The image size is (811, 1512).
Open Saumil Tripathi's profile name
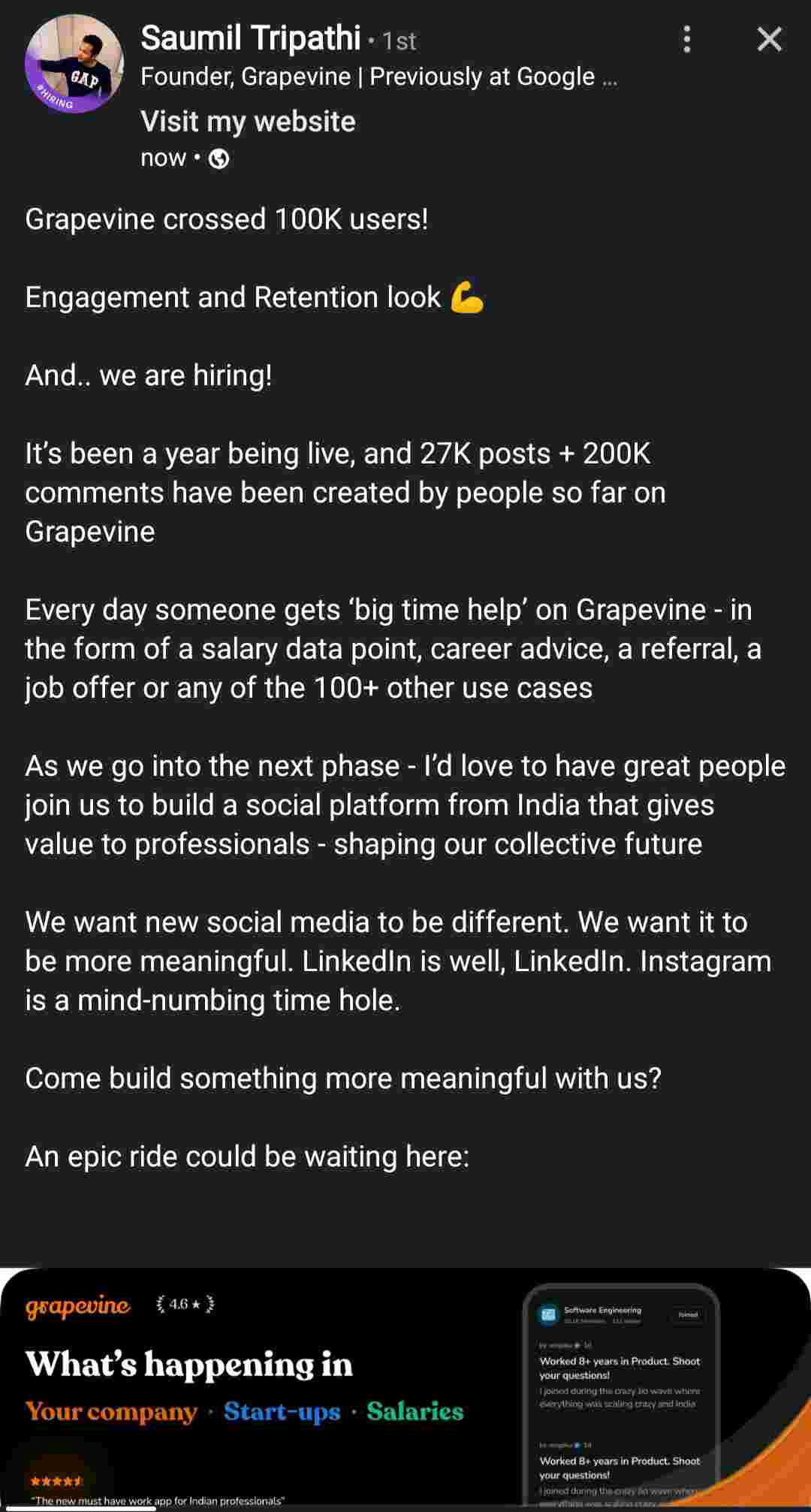(250, 38)
